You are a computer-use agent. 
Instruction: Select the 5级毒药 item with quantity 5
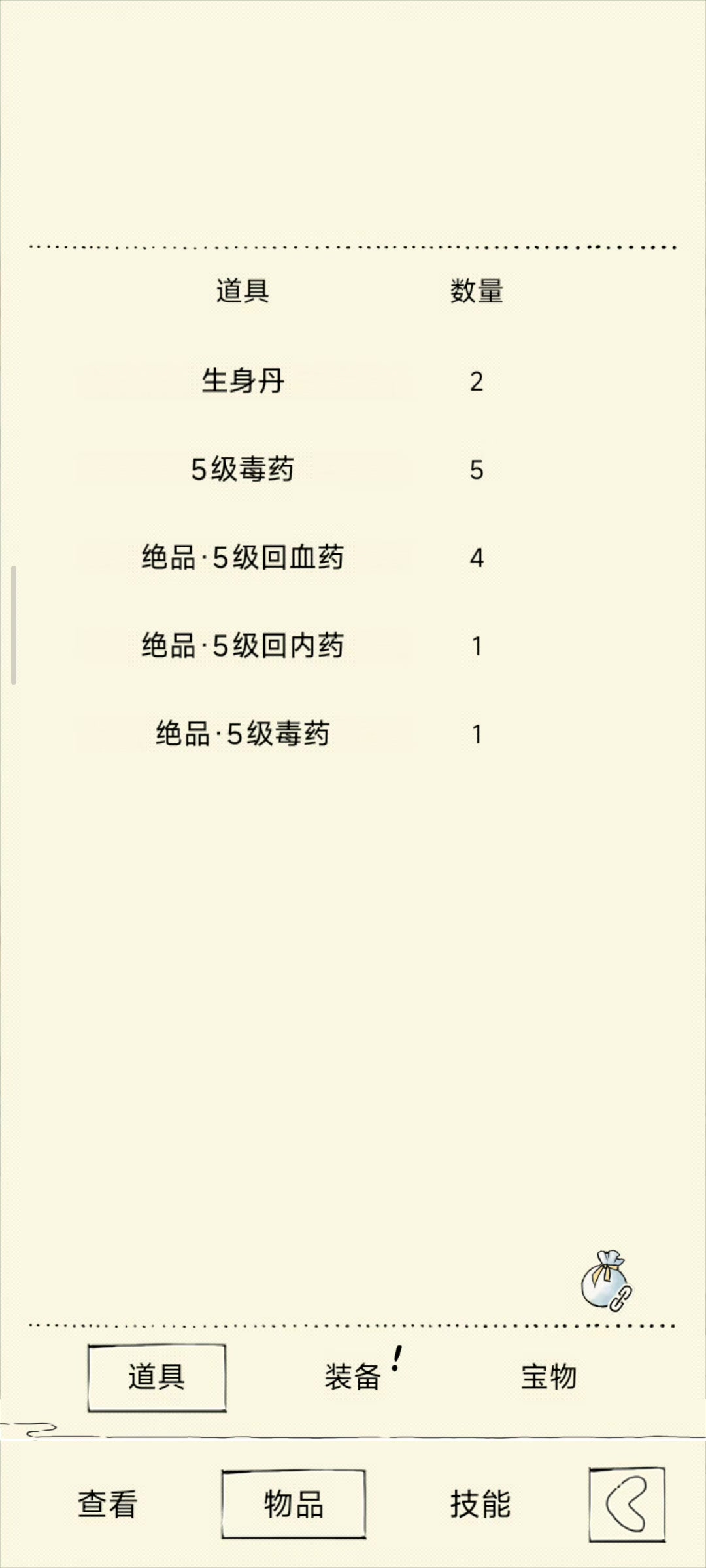pos(243,469)
